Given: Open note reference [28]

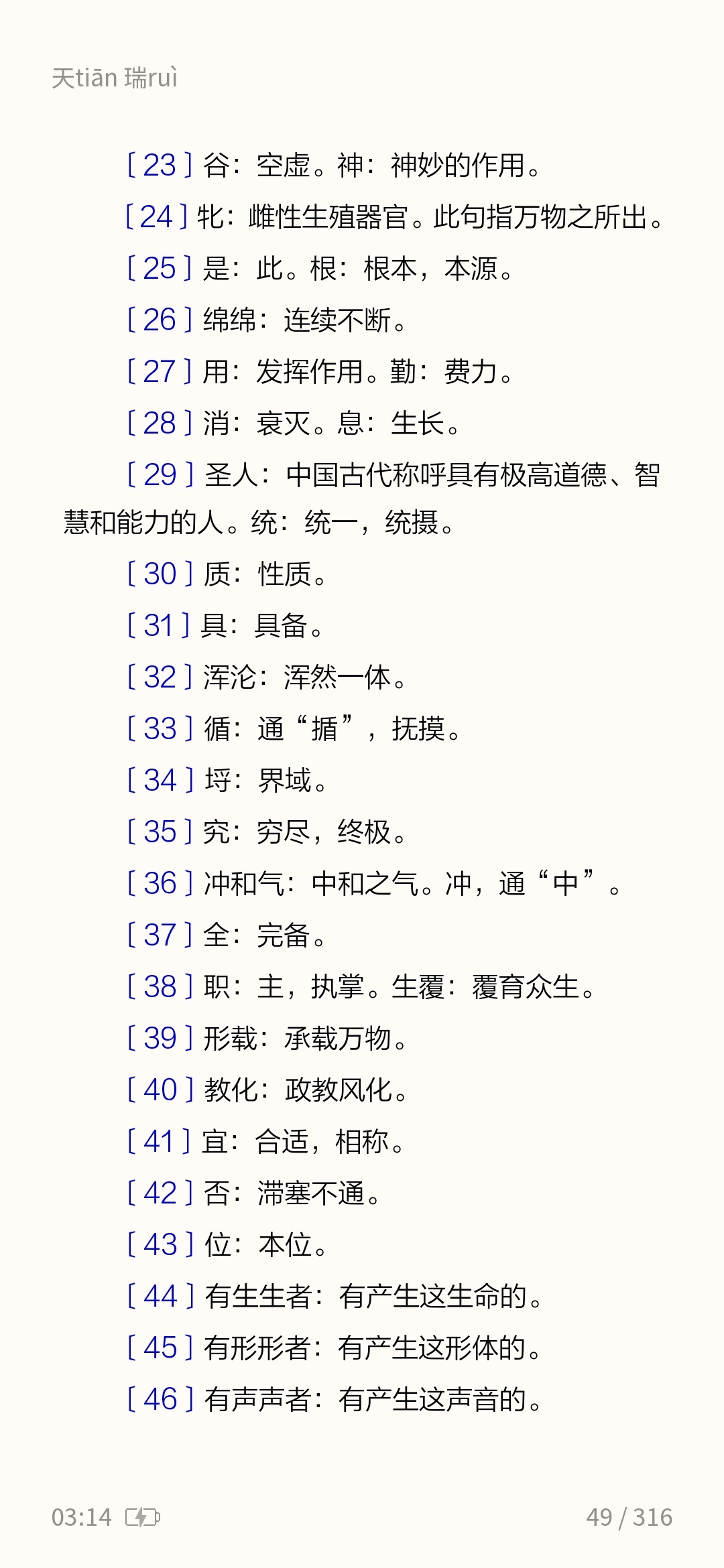Looking at the screenshot, I should (x=160, y=423).
